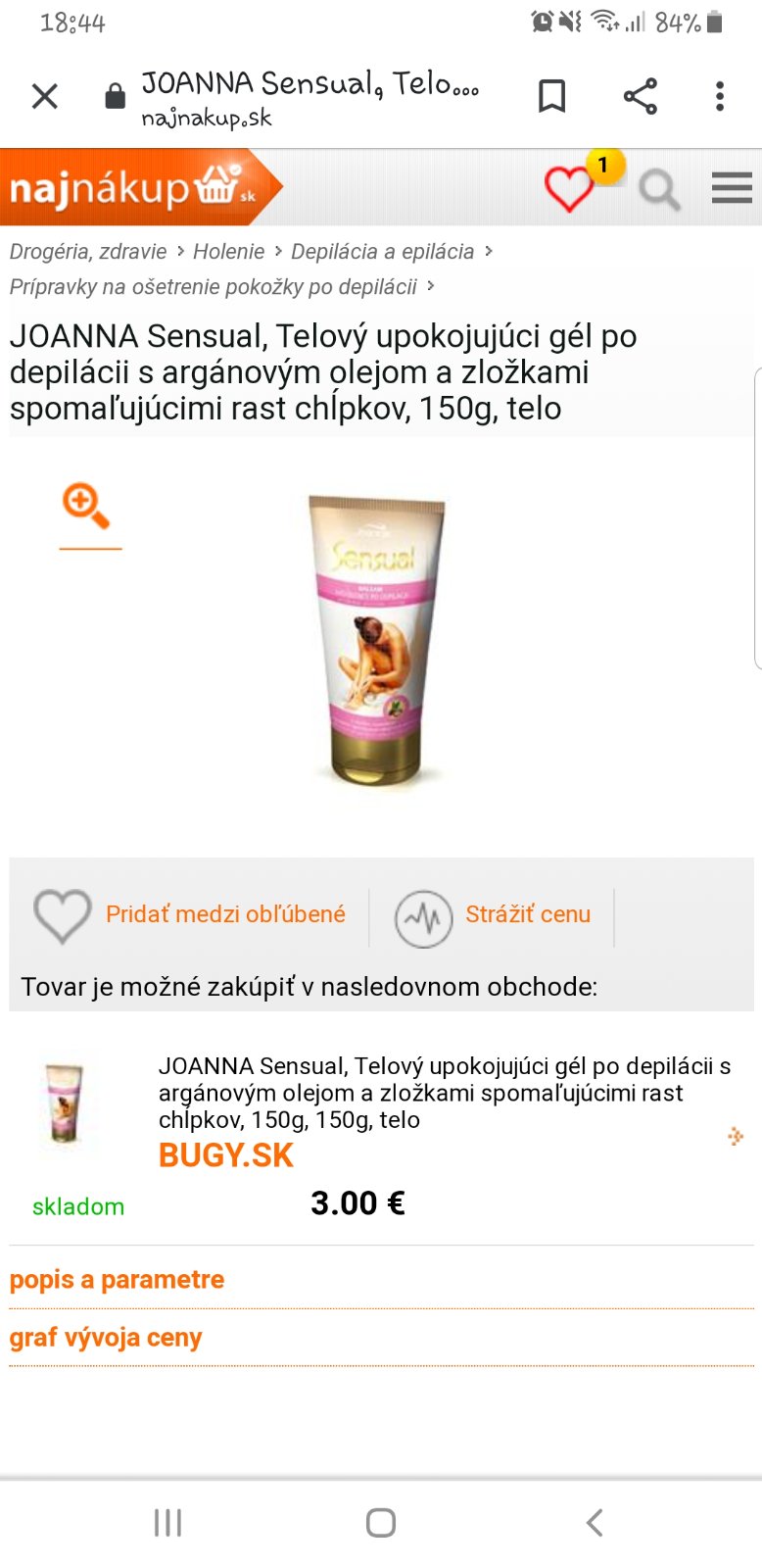
Task: Zoom the product image with magnifier
Action: click(87, 507)
